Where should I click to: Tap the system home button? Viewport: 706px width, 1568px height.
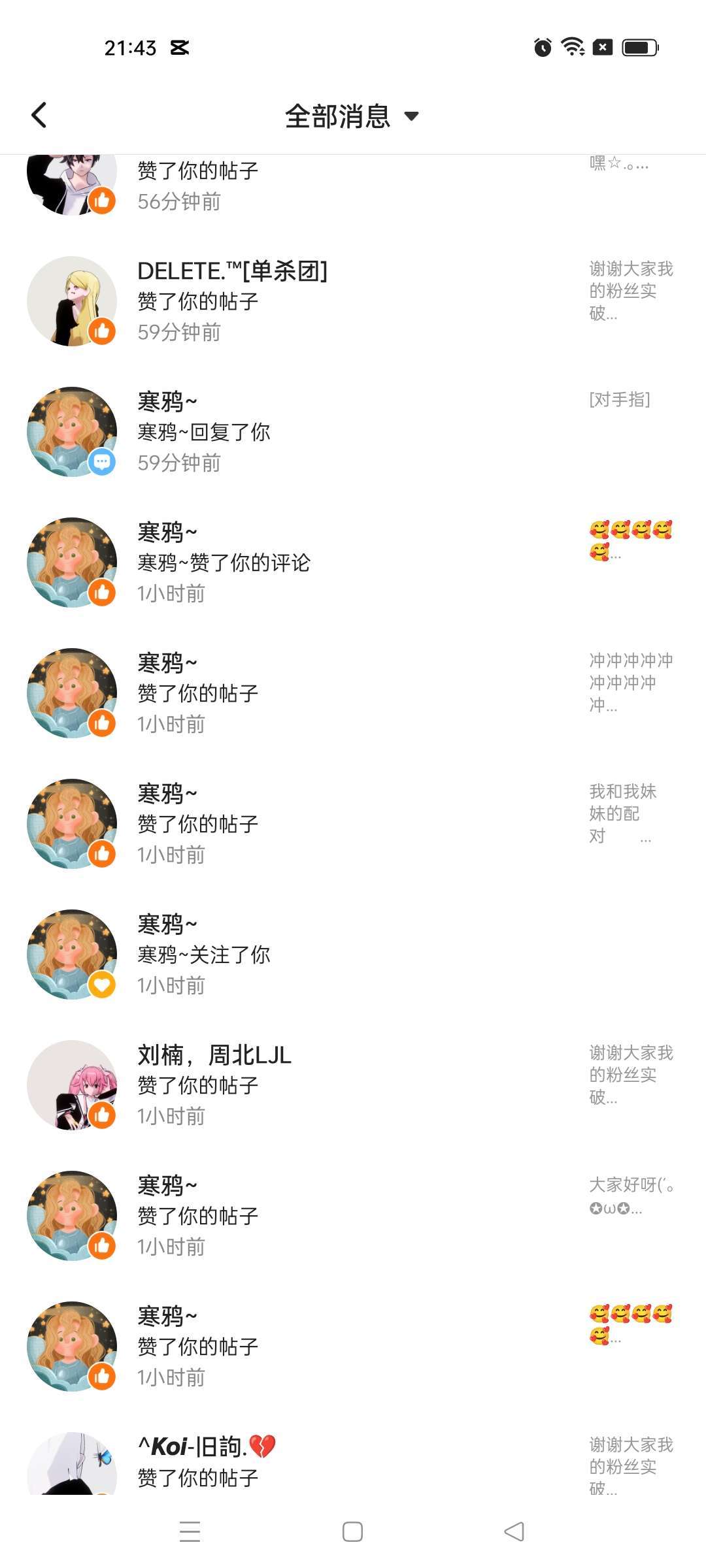click(x=353, y=1531)
